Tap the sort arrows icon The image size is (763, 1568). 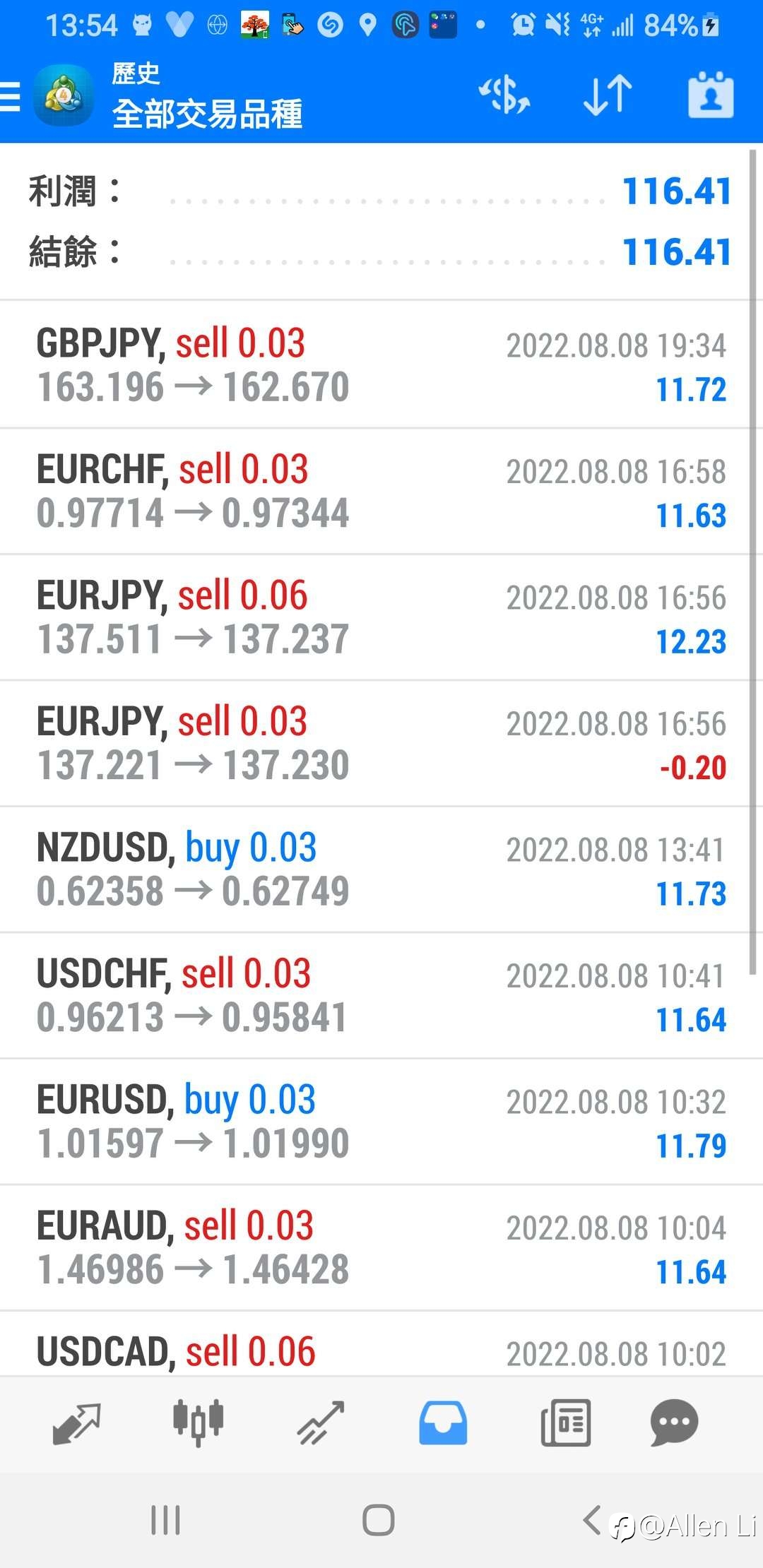608,95
